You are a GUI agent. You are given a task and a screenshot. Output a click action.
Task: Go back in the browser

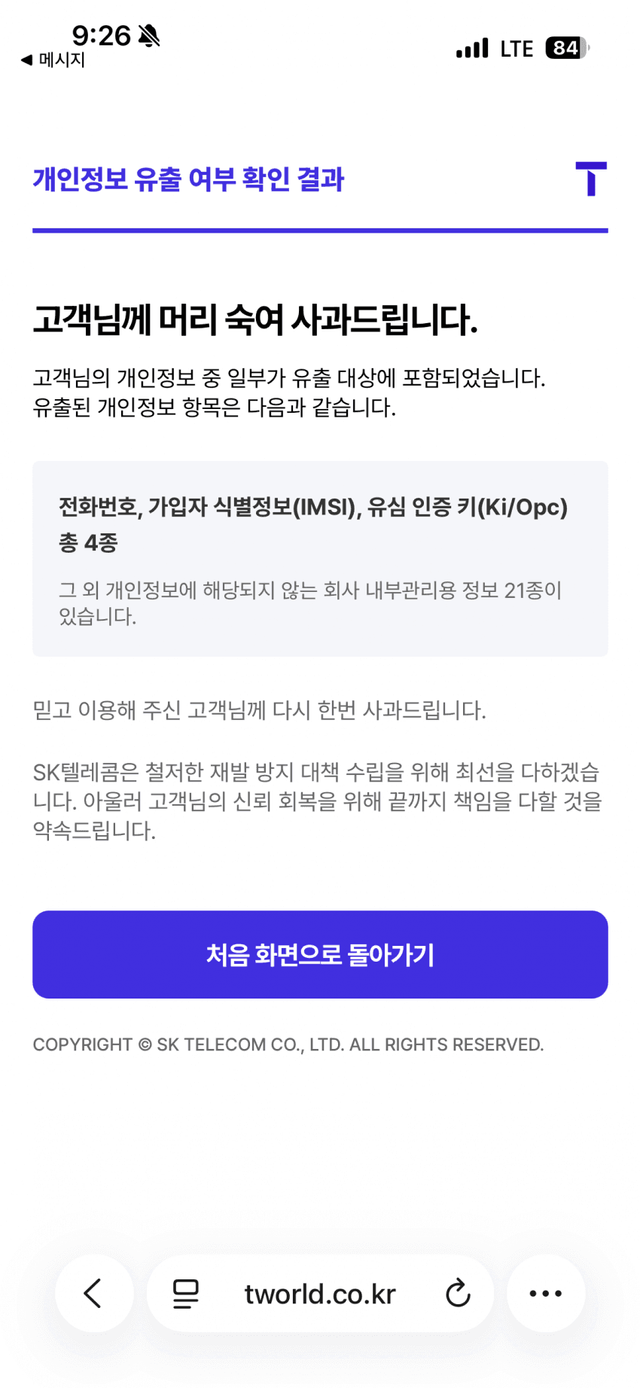93,1293
